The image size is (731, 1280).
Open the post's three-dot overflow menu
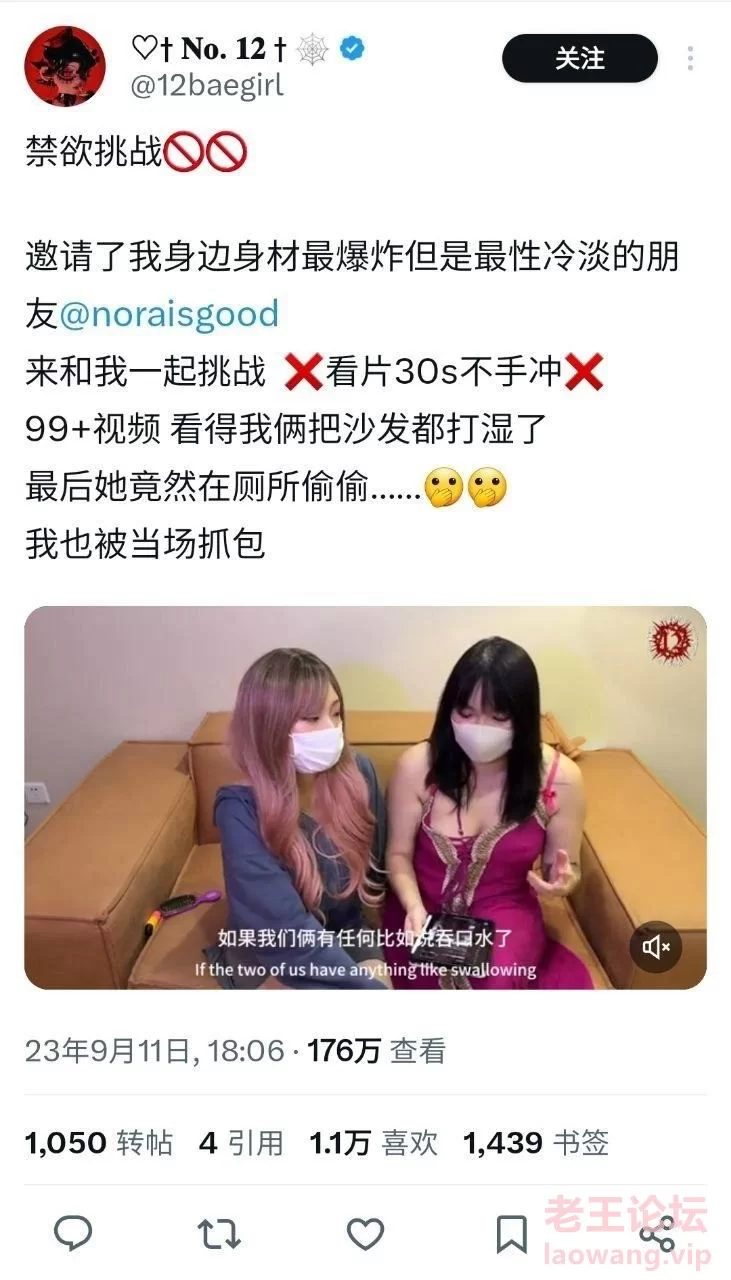(x=690, y=59)
